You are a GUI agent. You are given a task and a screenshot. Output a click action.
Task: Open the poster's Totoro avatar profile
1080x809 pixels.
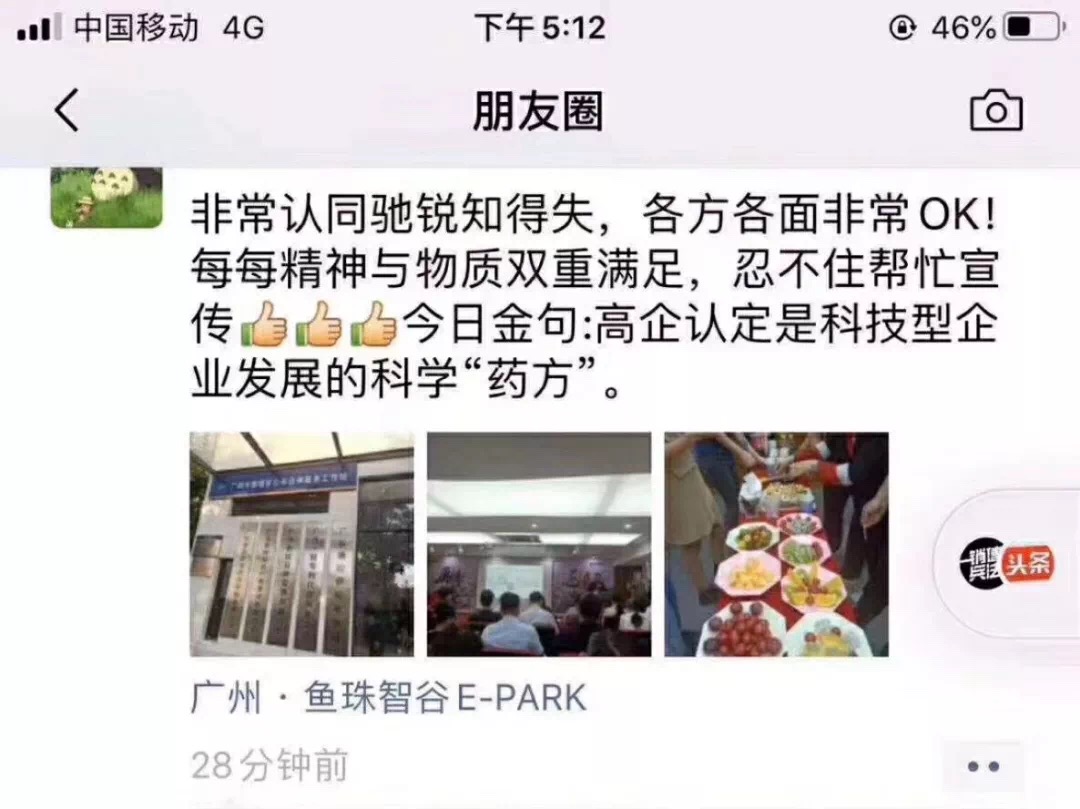click(106, 196)
